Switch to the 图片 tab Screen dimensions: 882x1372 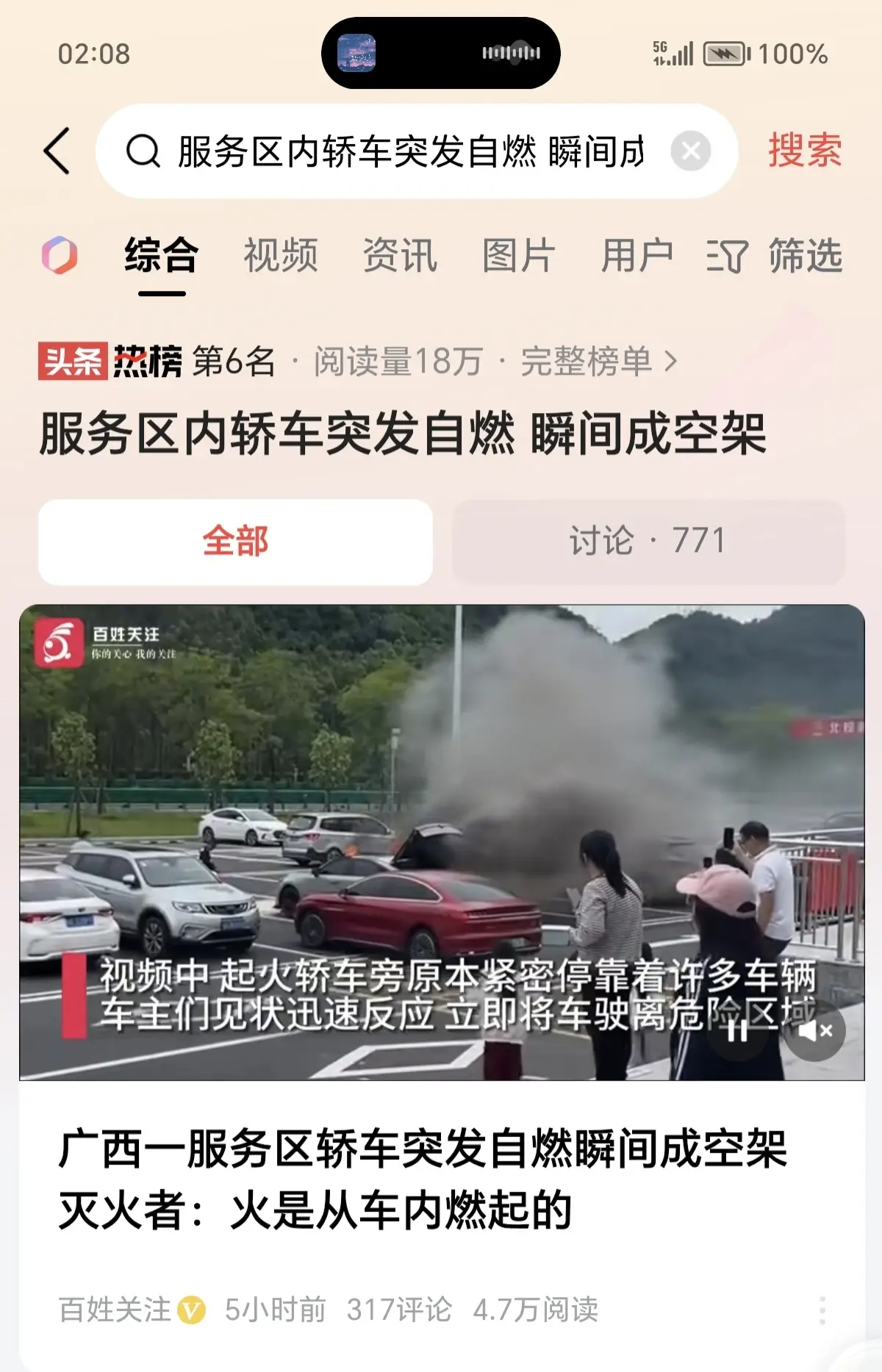518,256
